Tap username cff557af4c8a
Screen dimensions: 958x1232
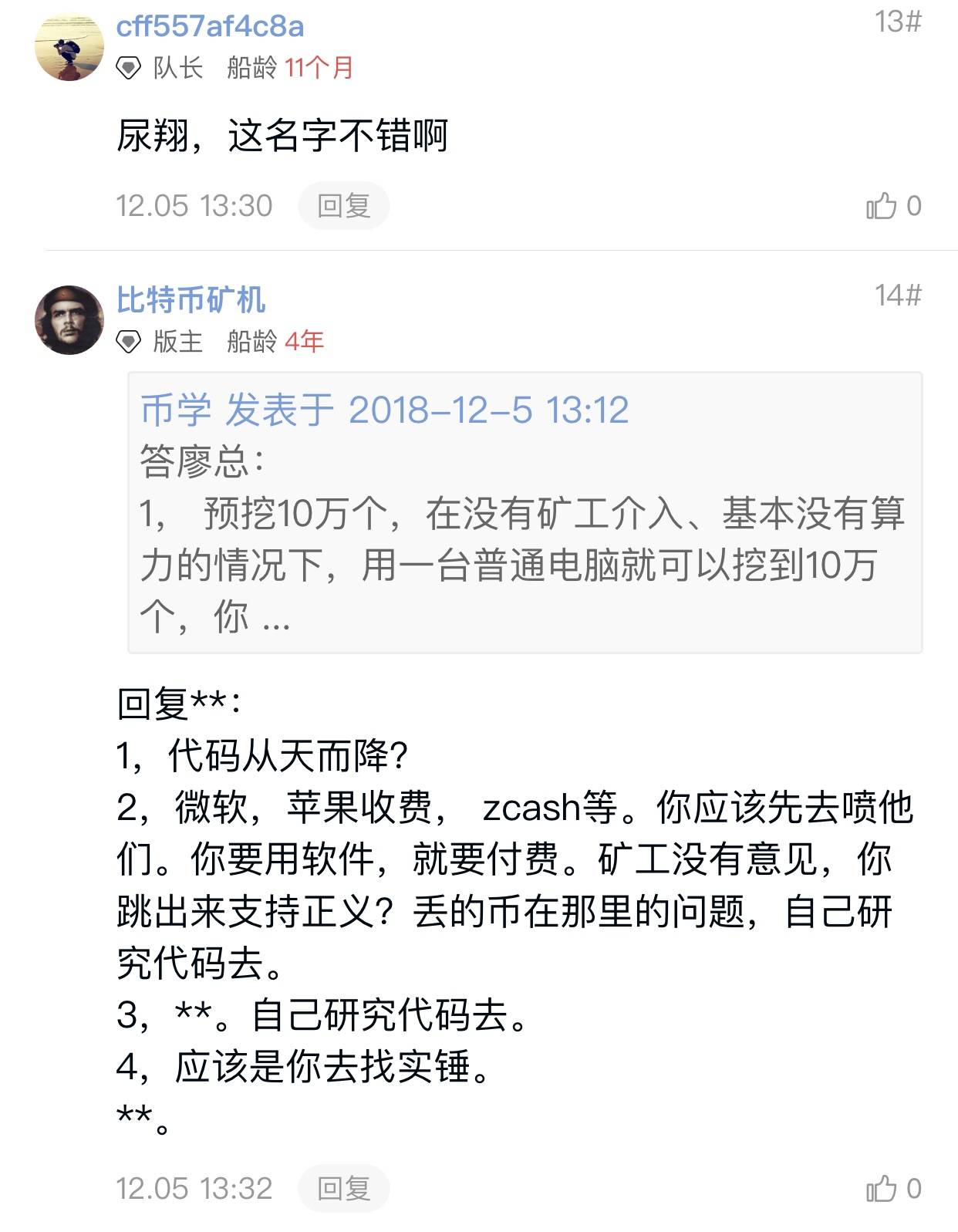(x=210, y=26)
